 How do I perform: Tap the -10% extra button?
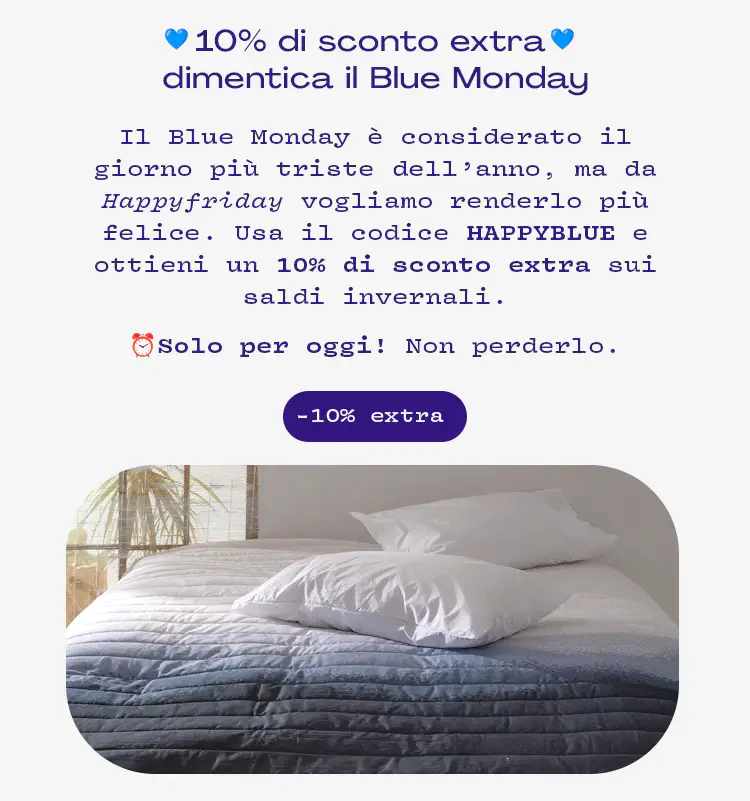(374, 416)
